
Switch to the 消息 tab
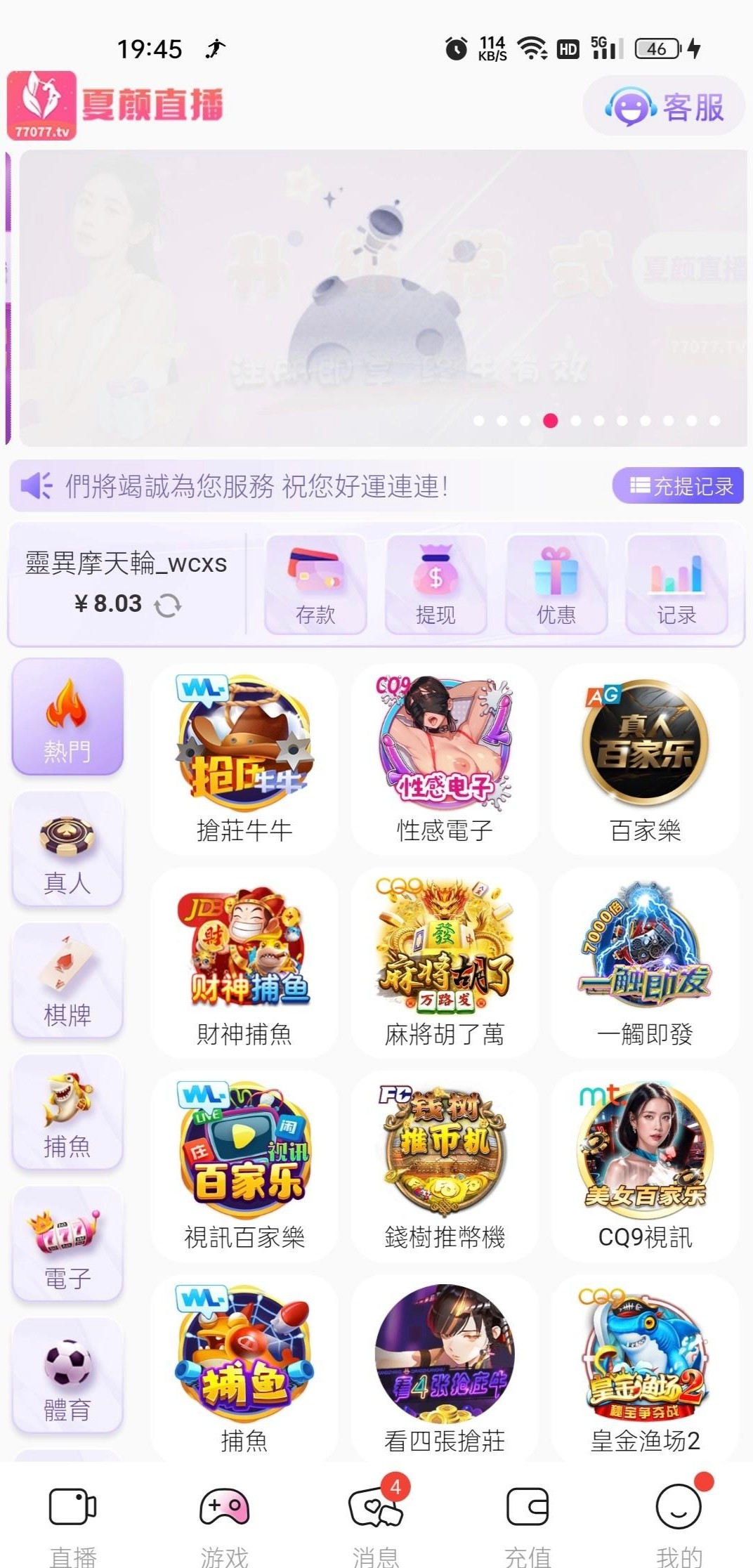(x=375, y=1522)
